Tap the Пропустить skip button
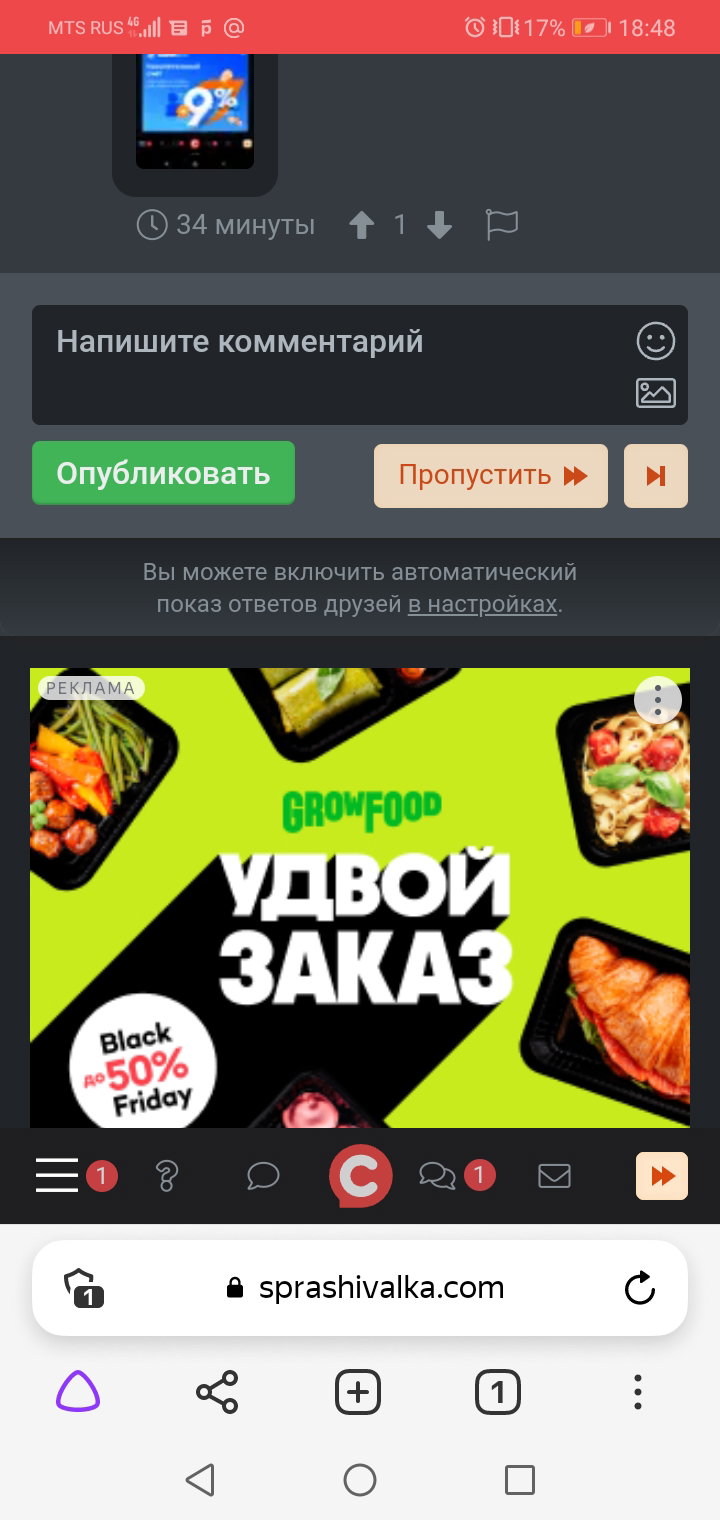Screen dimensions: 720x1520 pos(491,476)
